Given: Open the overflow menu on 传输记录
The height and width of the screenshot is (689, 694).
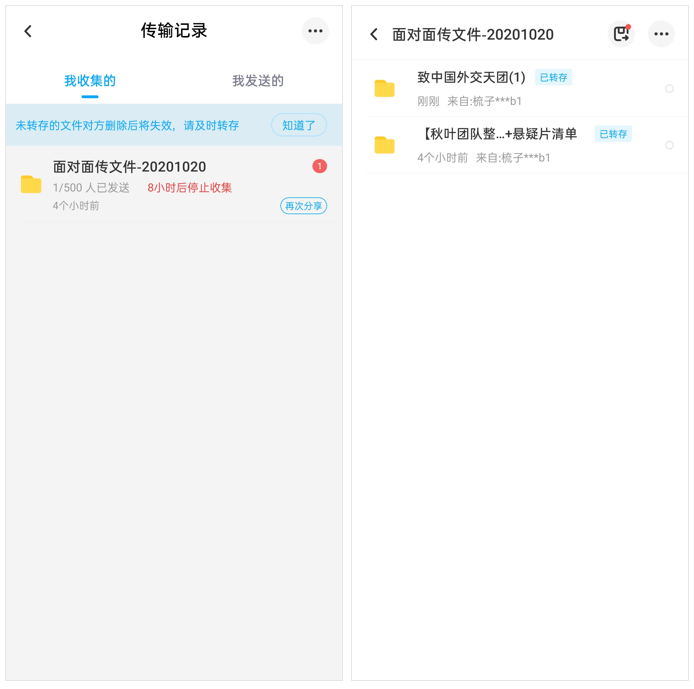Looking at the screenshot, I should [315, 31].
